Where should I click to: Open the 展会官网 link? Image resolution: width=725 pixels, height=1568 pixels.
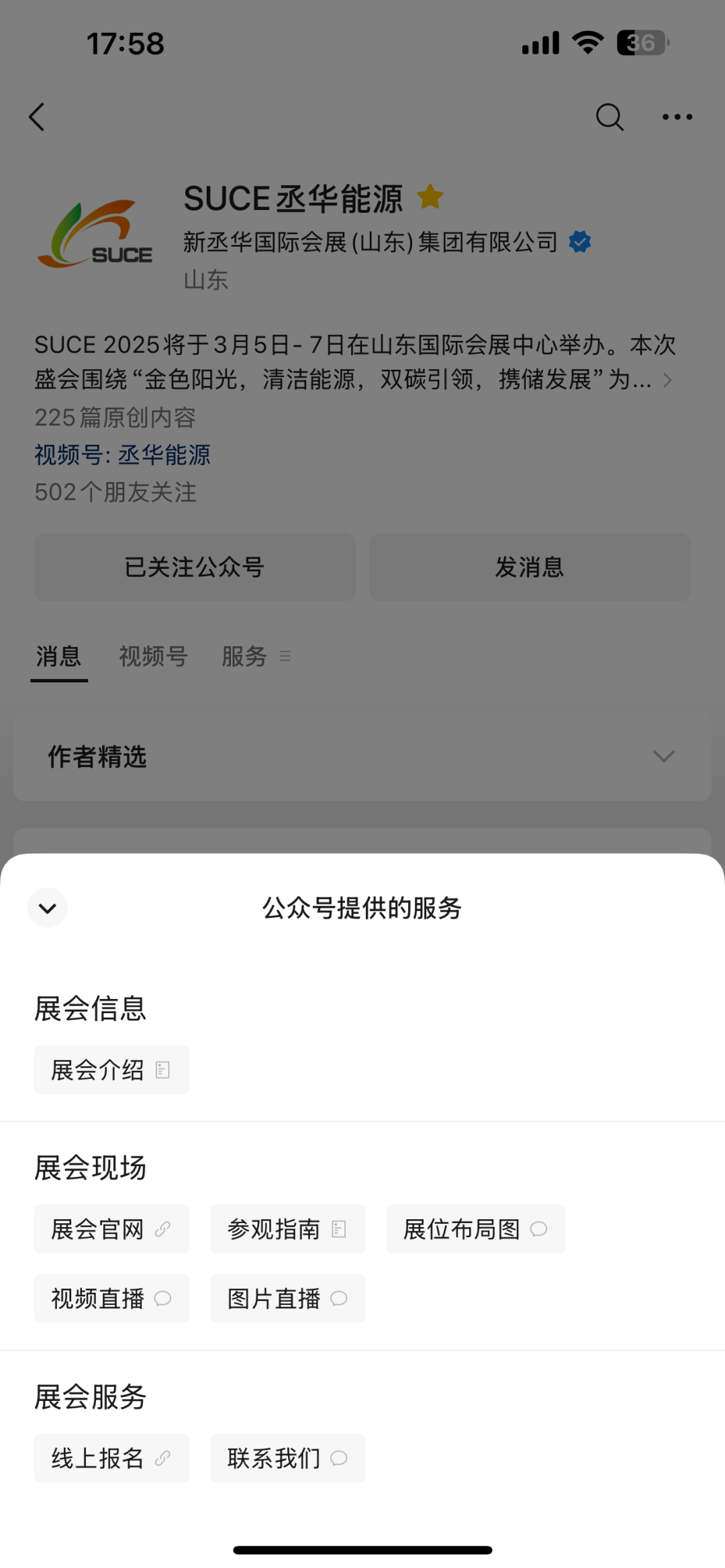(x=111, y=1229)
